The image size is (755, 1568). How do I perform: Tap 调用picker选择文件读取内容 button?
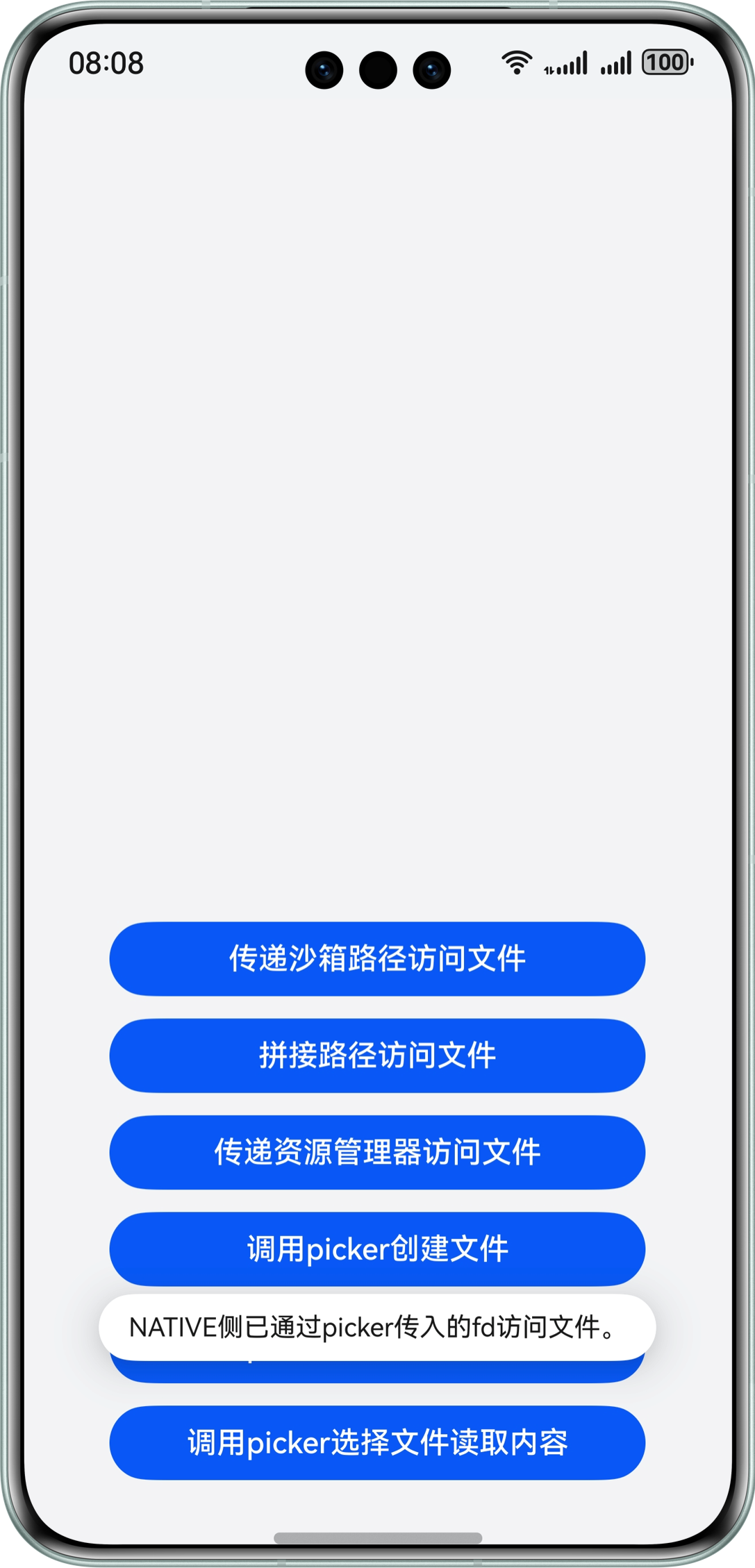coord(377,1442)
